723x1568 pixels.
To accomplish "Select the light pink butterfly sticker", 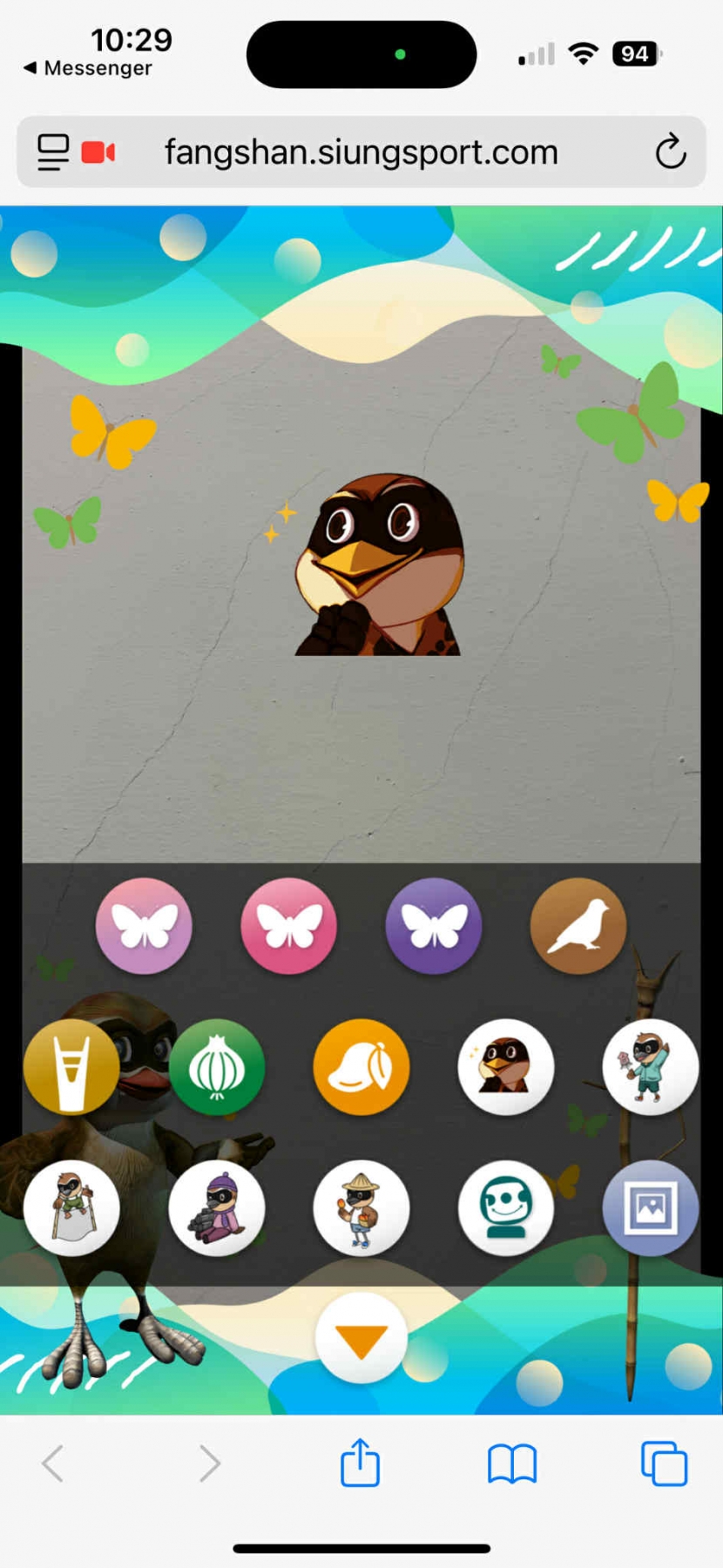I will pyautogui.click(x=144, y=925).
